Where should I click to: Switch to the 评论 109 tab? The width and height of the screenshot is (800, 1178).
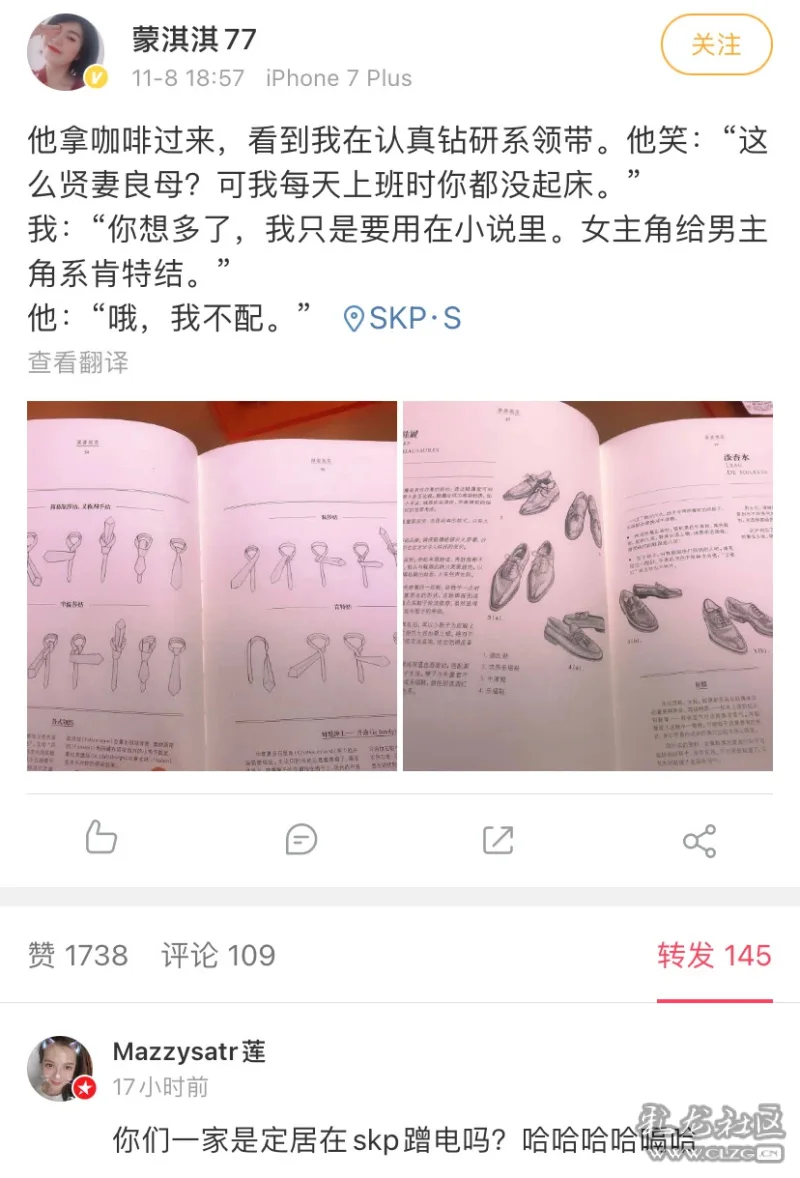218,955
